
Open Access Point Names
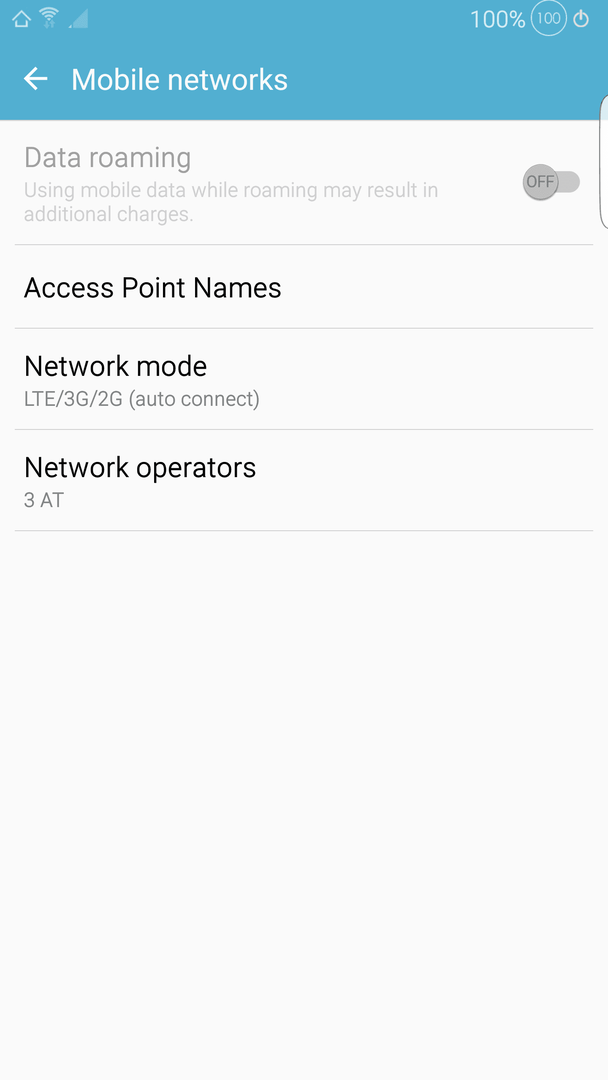coord(304,287)
